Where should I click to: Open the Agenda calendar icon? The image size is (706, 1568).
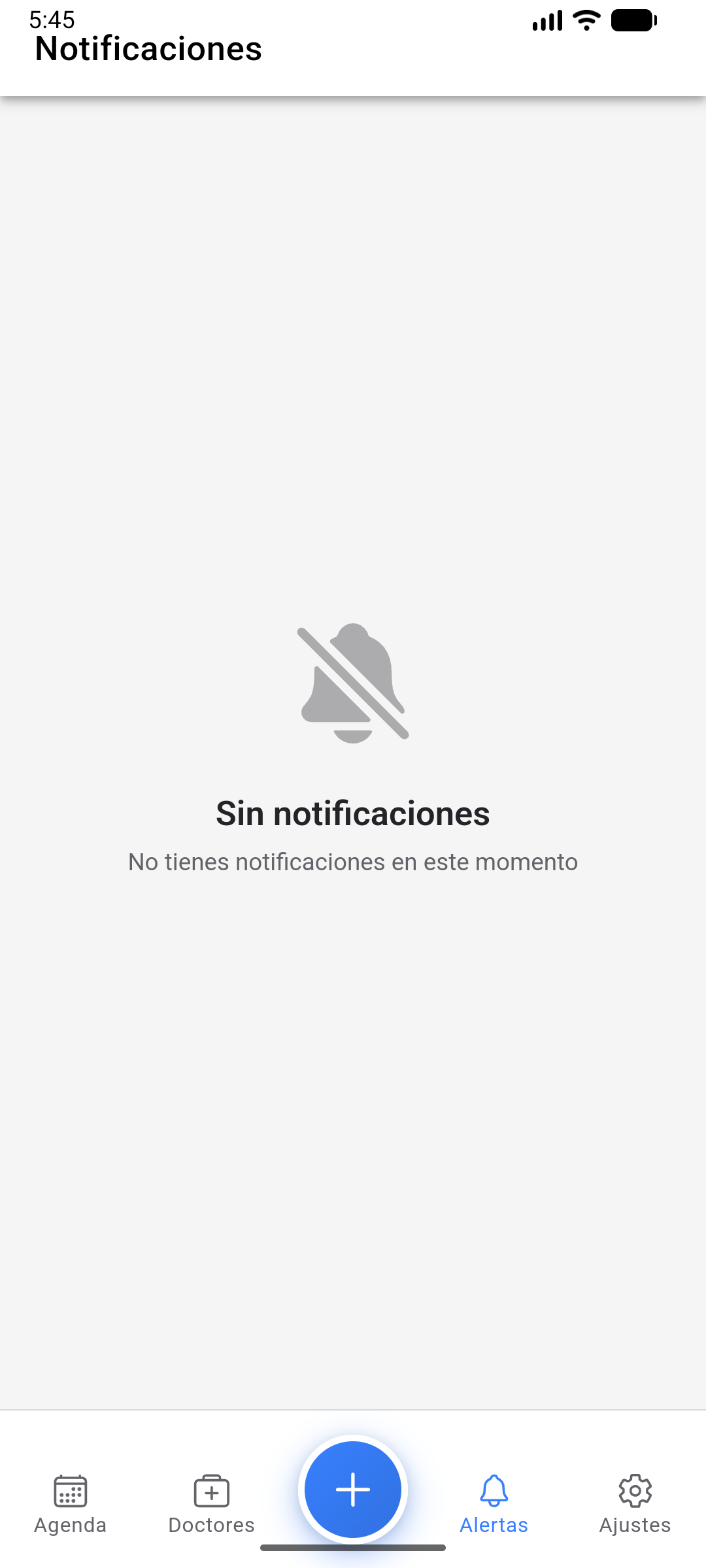70,1492
